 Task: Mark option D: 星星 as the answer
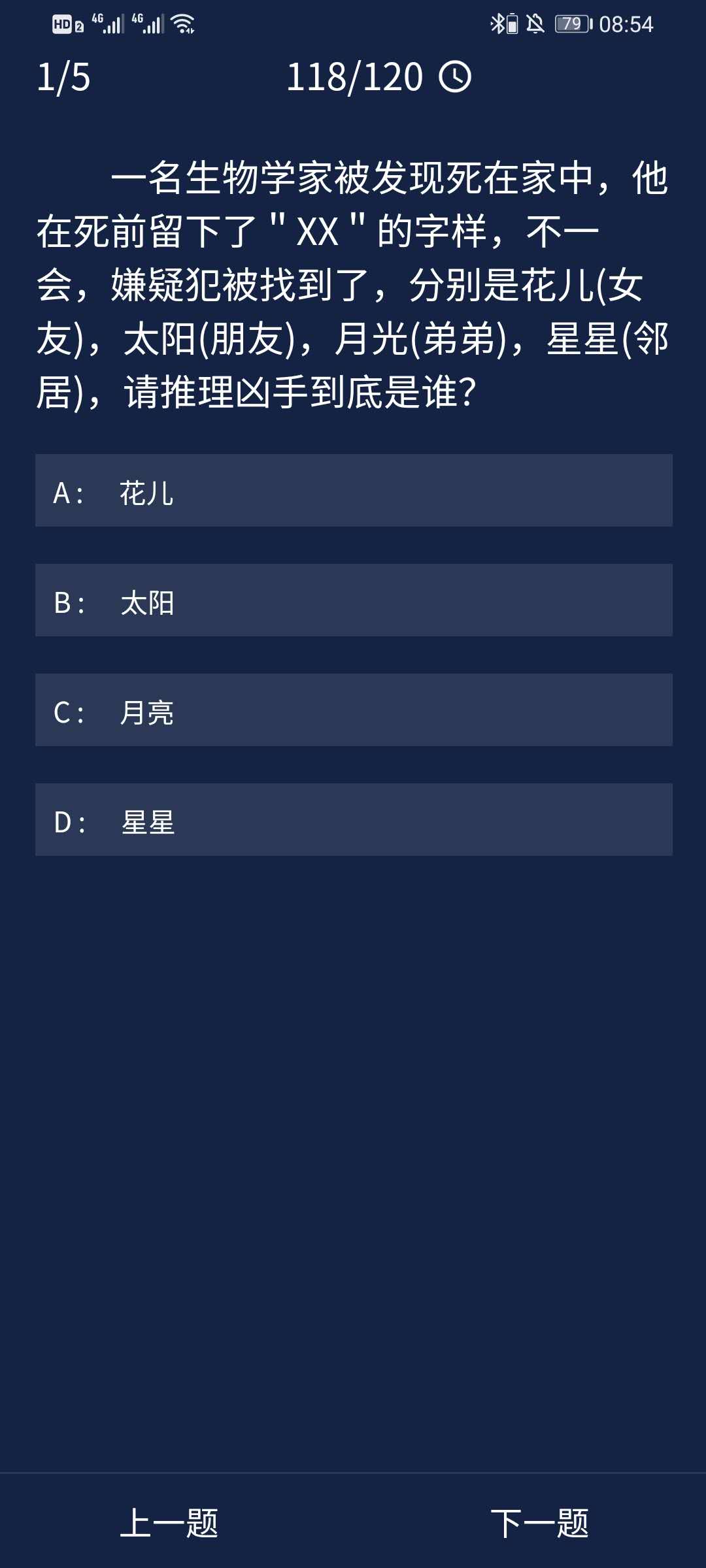[x=353, y=820]
